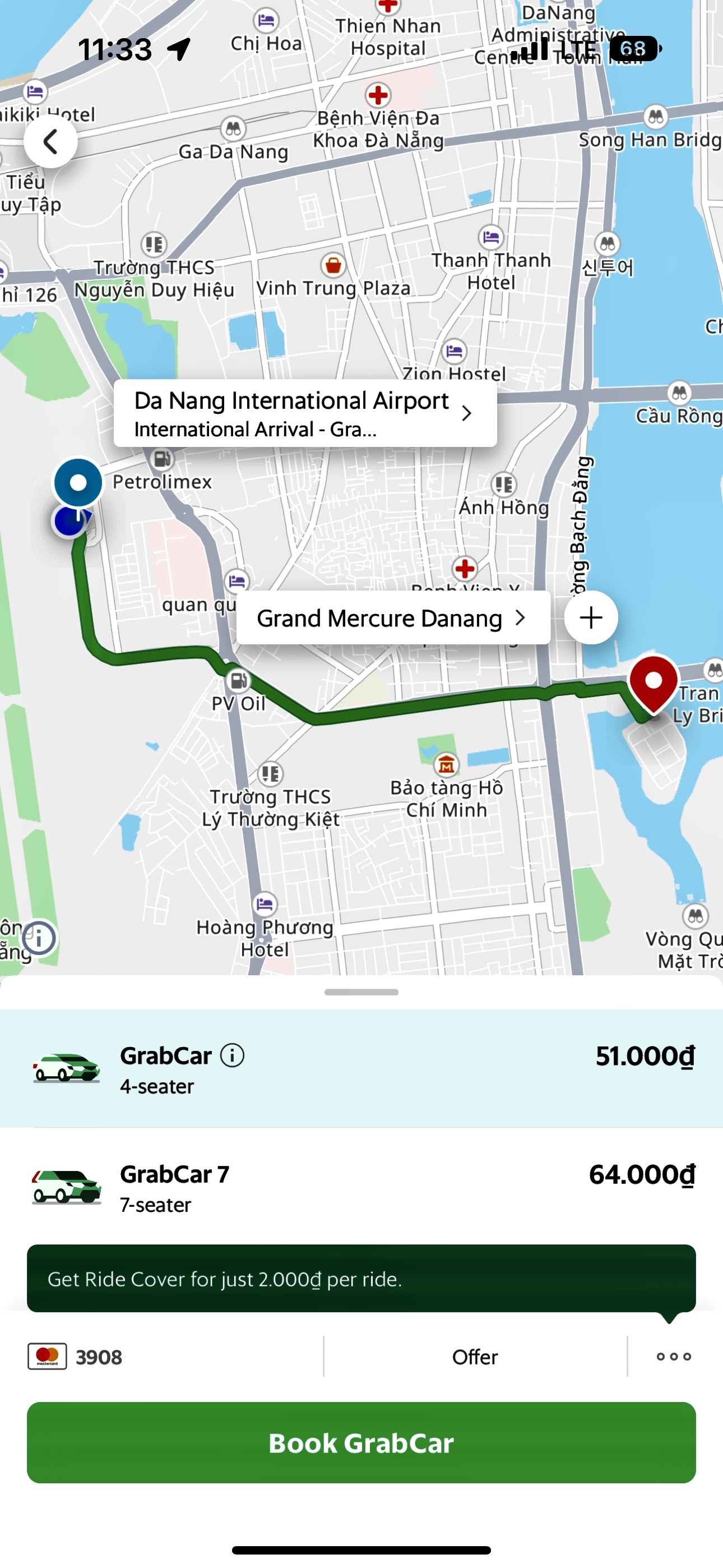Select the GrabCar 4-seater option

[361, 1068]
